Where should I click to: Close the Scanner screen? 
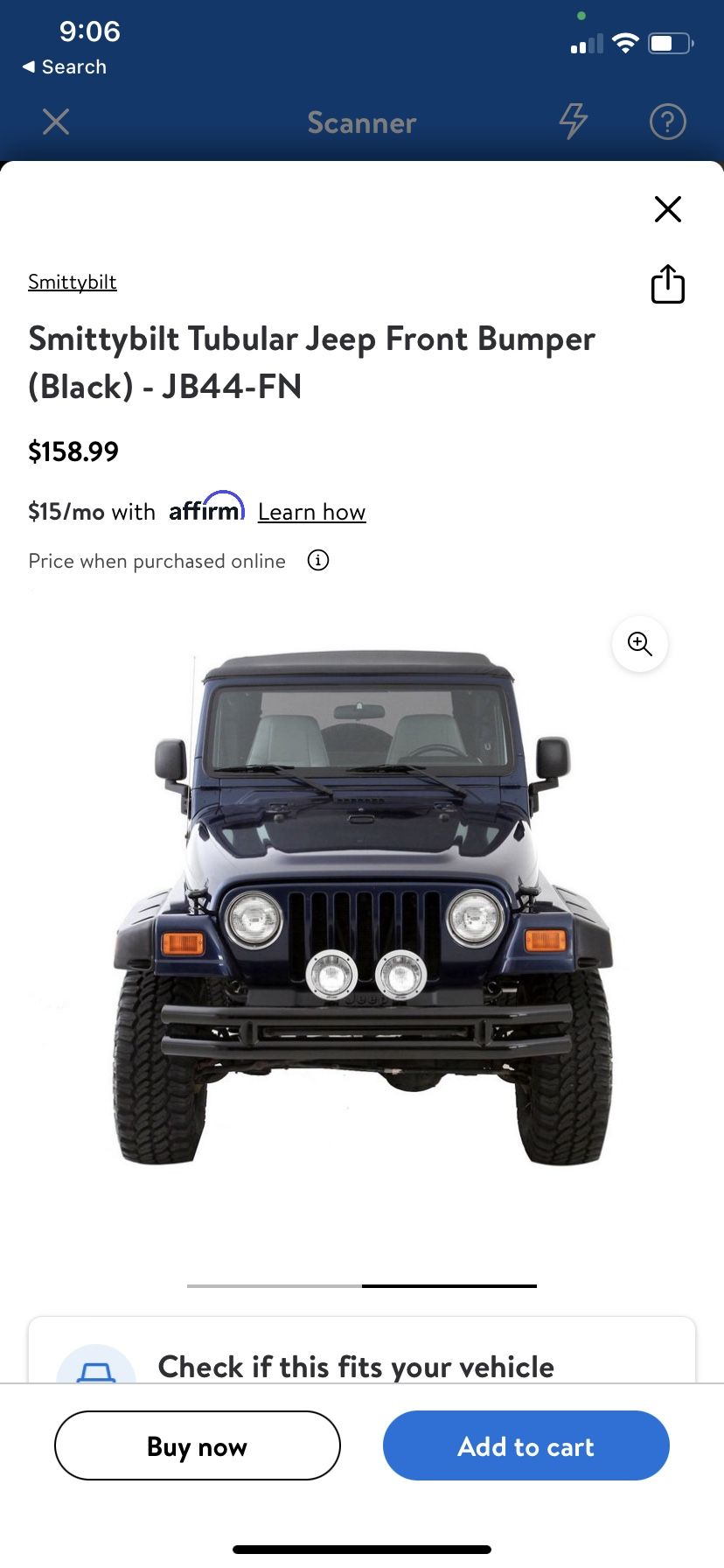click(56, 122)
